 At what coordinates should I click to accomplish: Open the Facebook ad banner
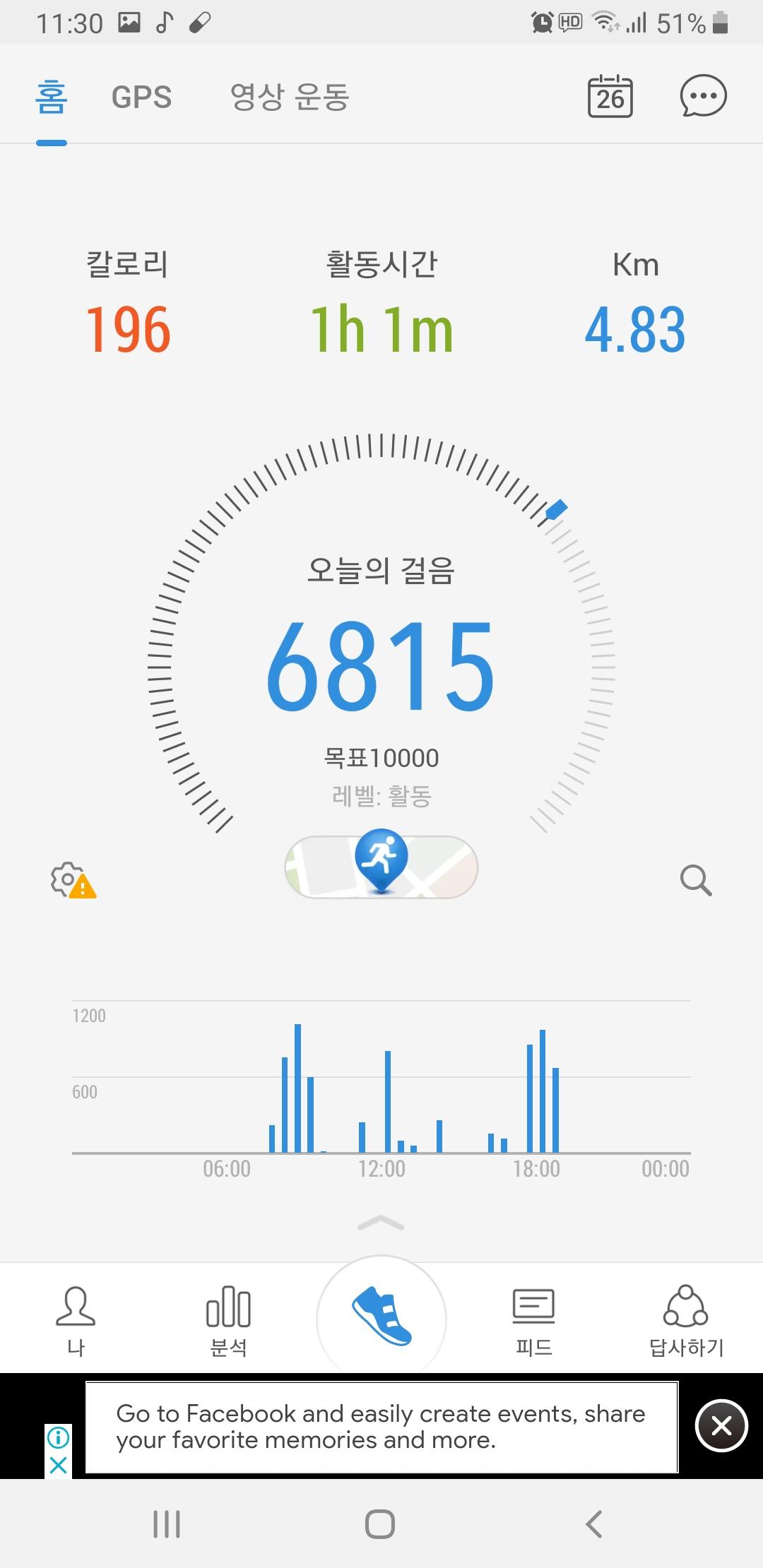click(381, 1427)
